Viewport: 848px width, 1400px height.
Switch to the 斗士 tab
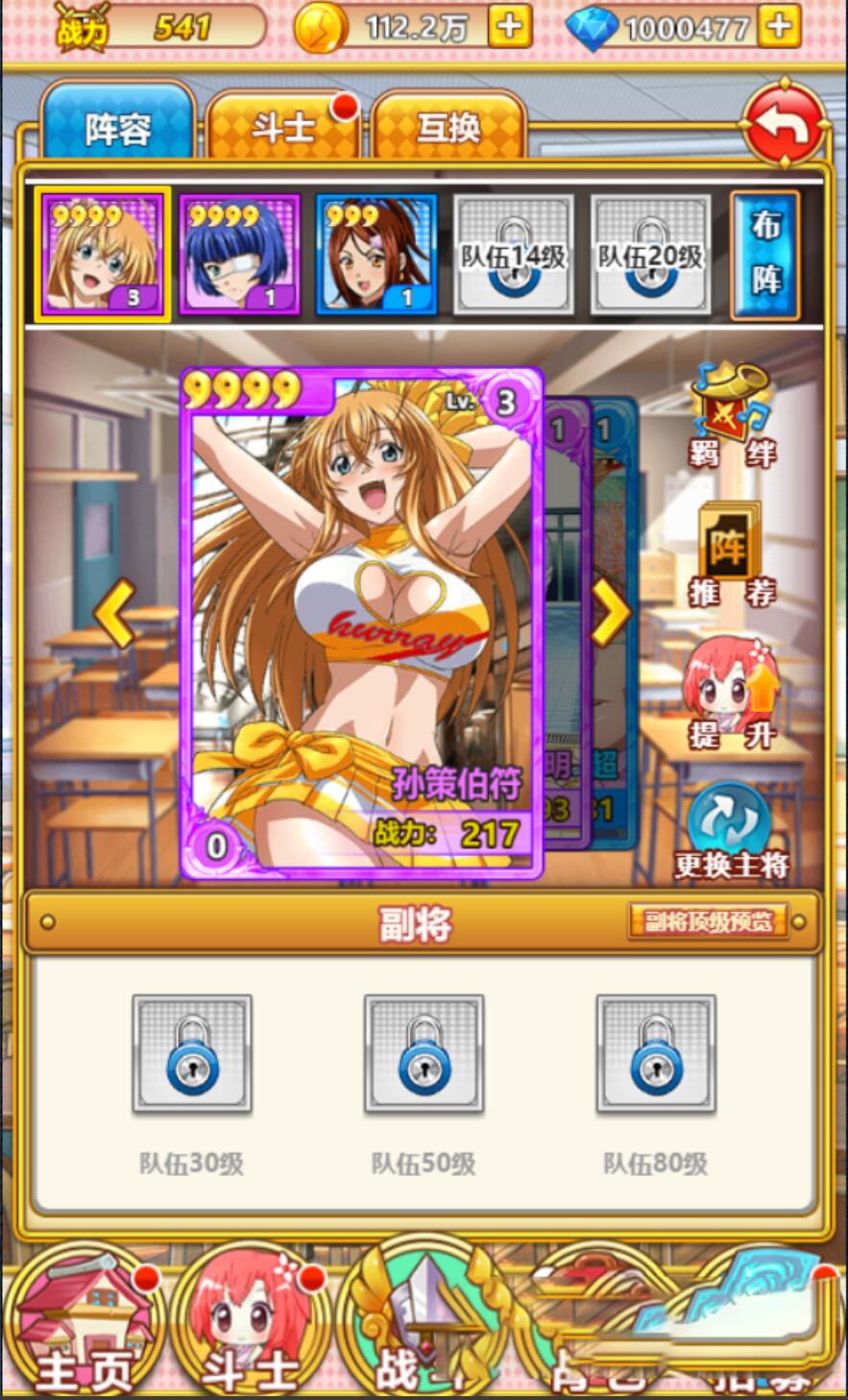pos(282,128)
